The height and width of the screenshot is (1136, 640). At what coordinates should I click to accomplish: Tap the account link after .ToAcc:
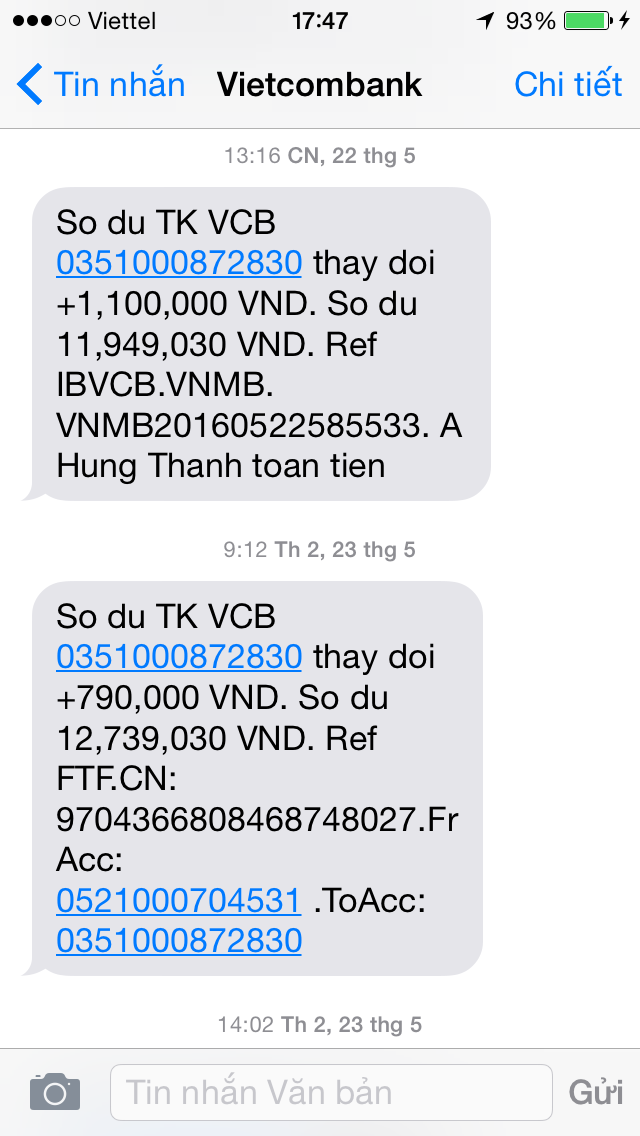[x=179, y=941]
